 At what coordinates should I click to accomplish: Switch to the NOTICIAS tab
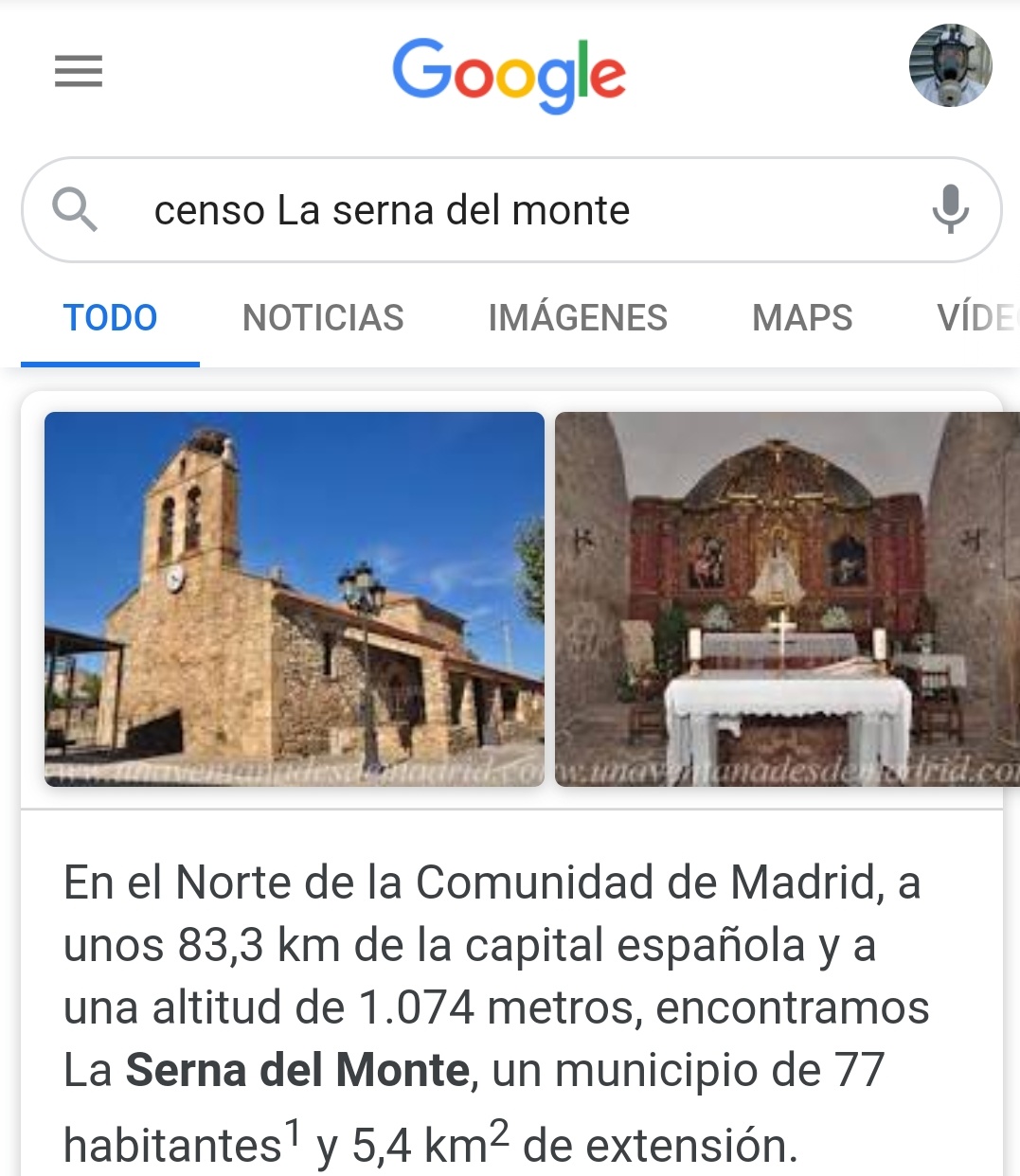323,318
